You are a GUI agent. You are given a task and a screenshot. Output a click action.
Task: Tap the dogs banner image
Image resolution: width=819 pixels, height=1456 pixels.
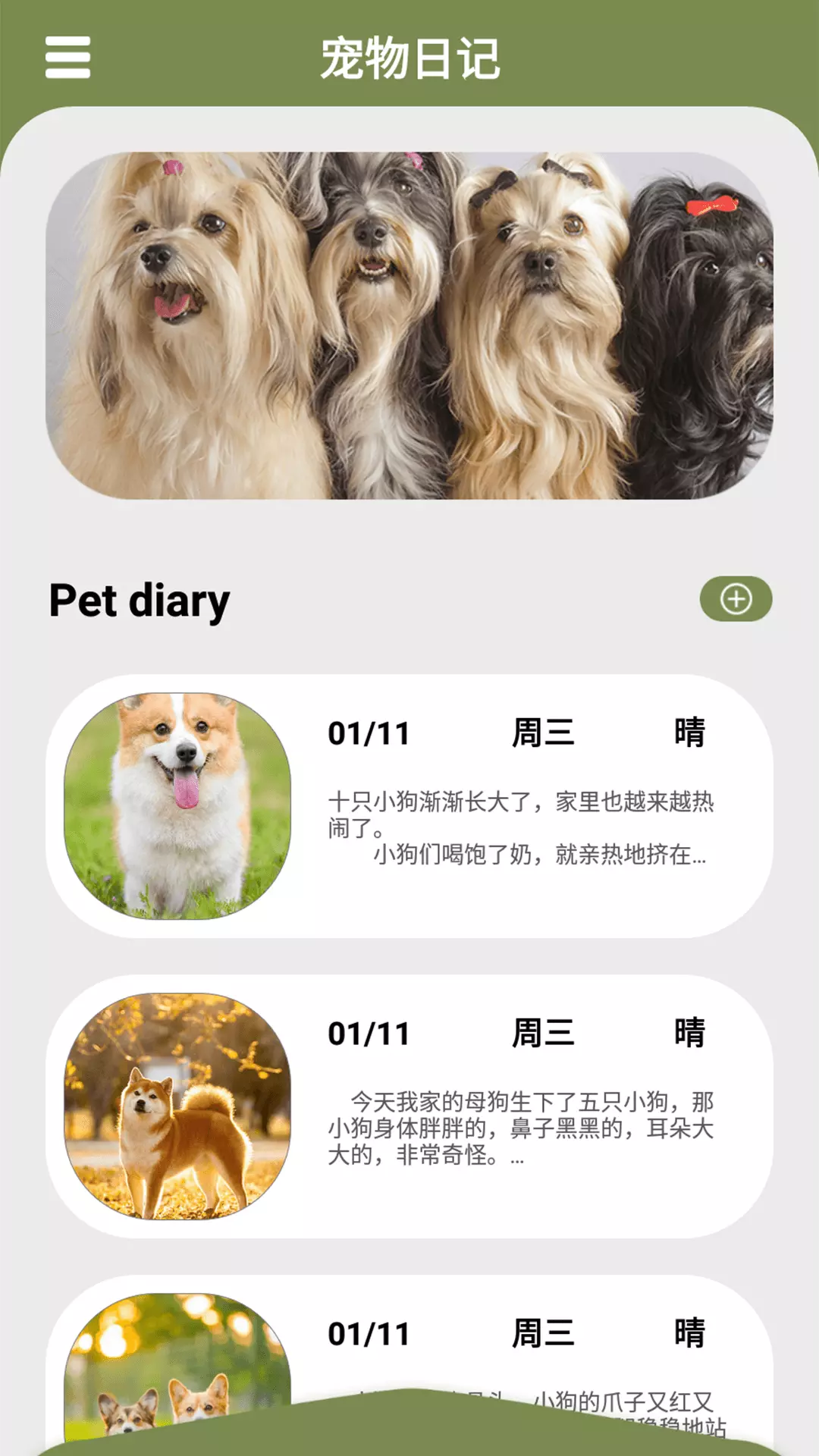(409, 325)
